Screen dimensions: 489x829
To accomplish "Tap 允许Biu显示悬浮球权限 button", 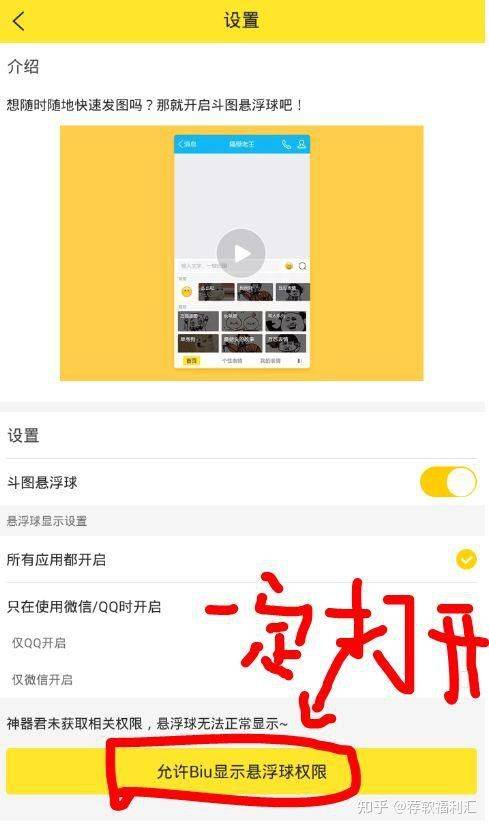I will click(242, 771).
